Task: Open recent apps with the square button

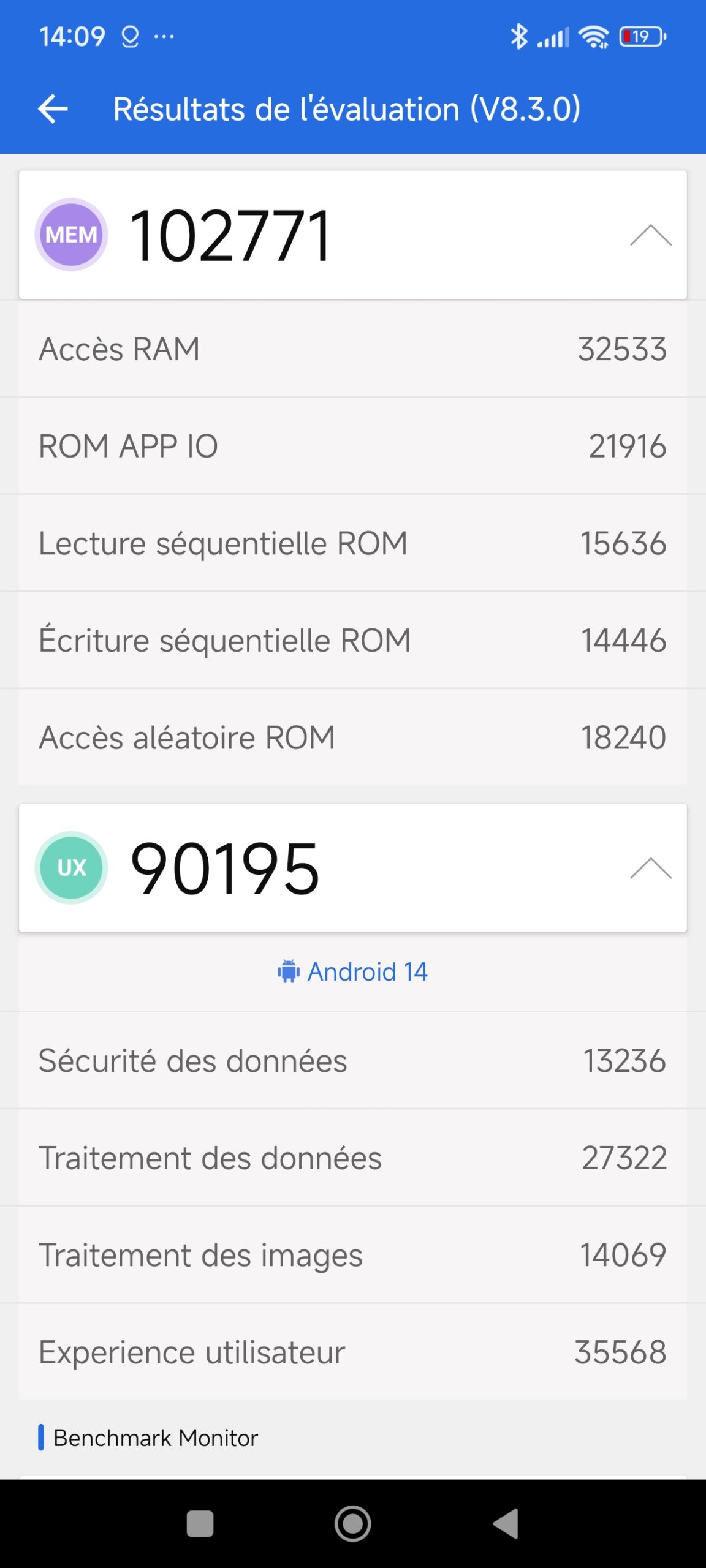Action: pyautogui.click(x=200, y=1523)
